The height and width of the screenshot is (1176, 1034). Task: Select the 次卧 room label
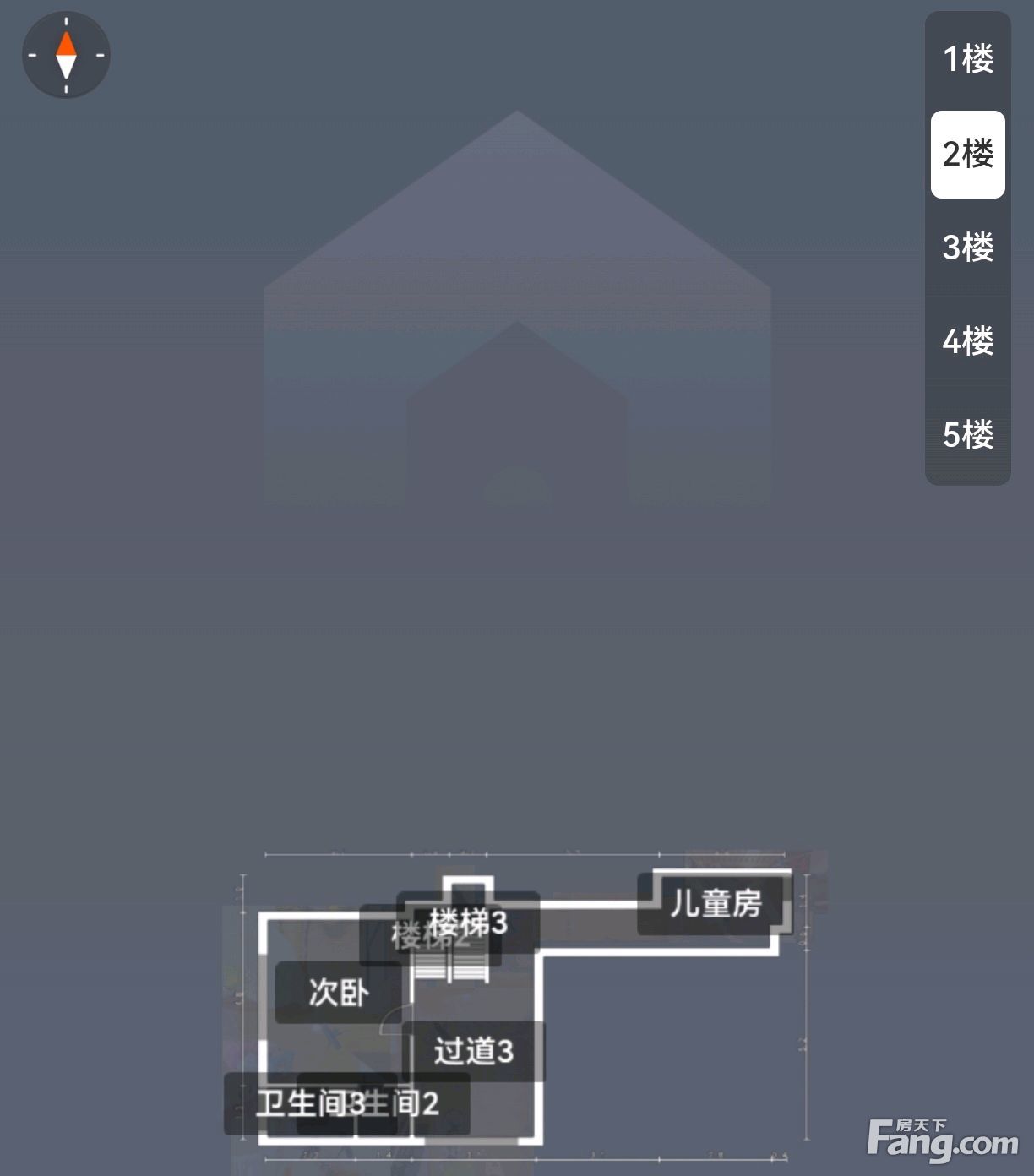click(338, 992)
